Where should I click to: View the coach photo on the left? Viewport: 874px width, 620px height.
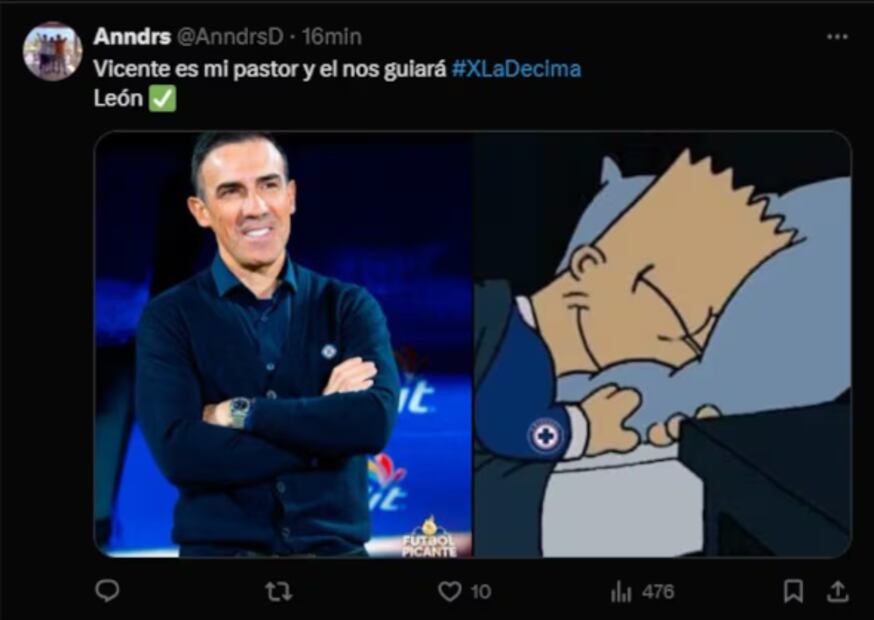tap(284, 344)
